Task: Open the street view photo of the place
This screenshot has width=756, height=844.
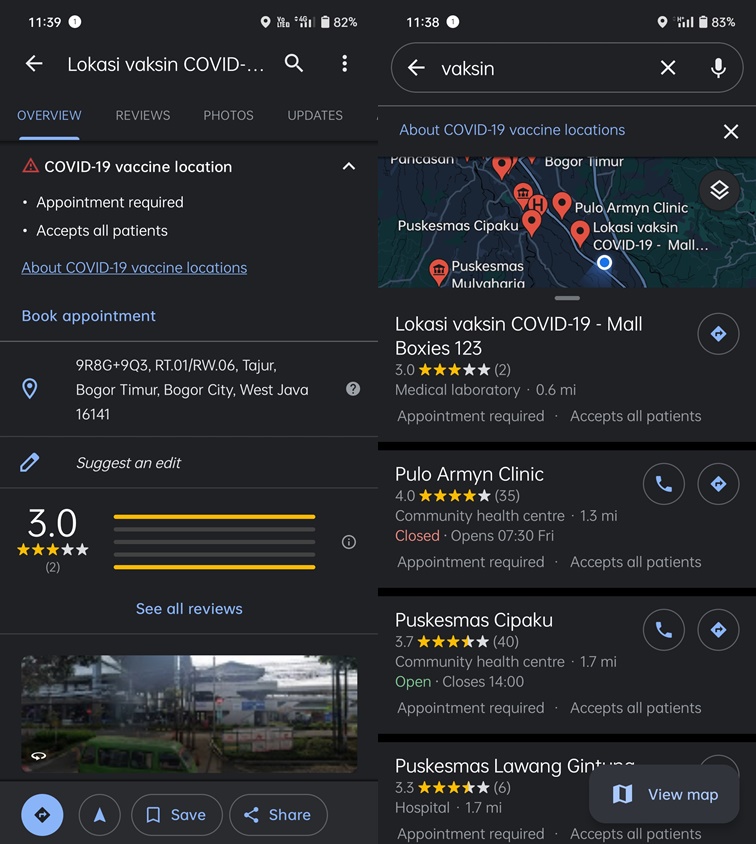Action: (x=189, y=712)
